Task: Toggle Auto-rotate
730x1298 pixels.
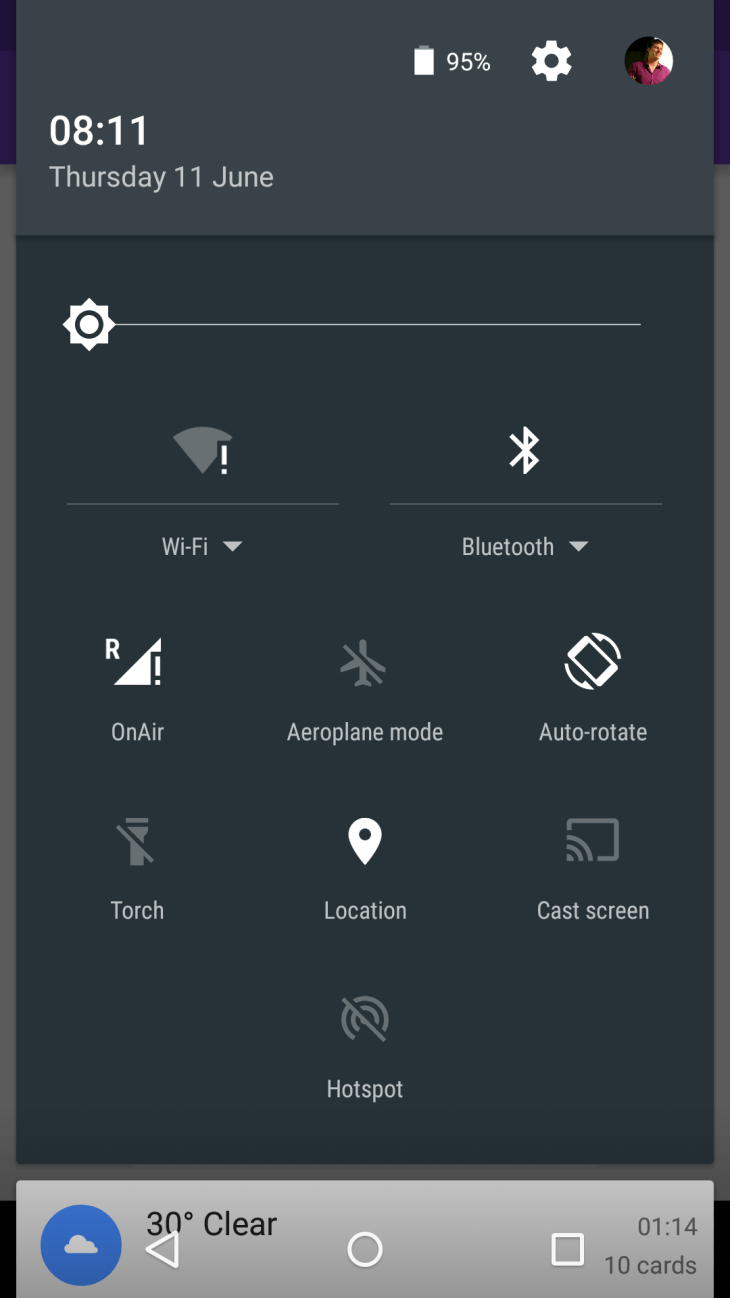Action: 592,663
